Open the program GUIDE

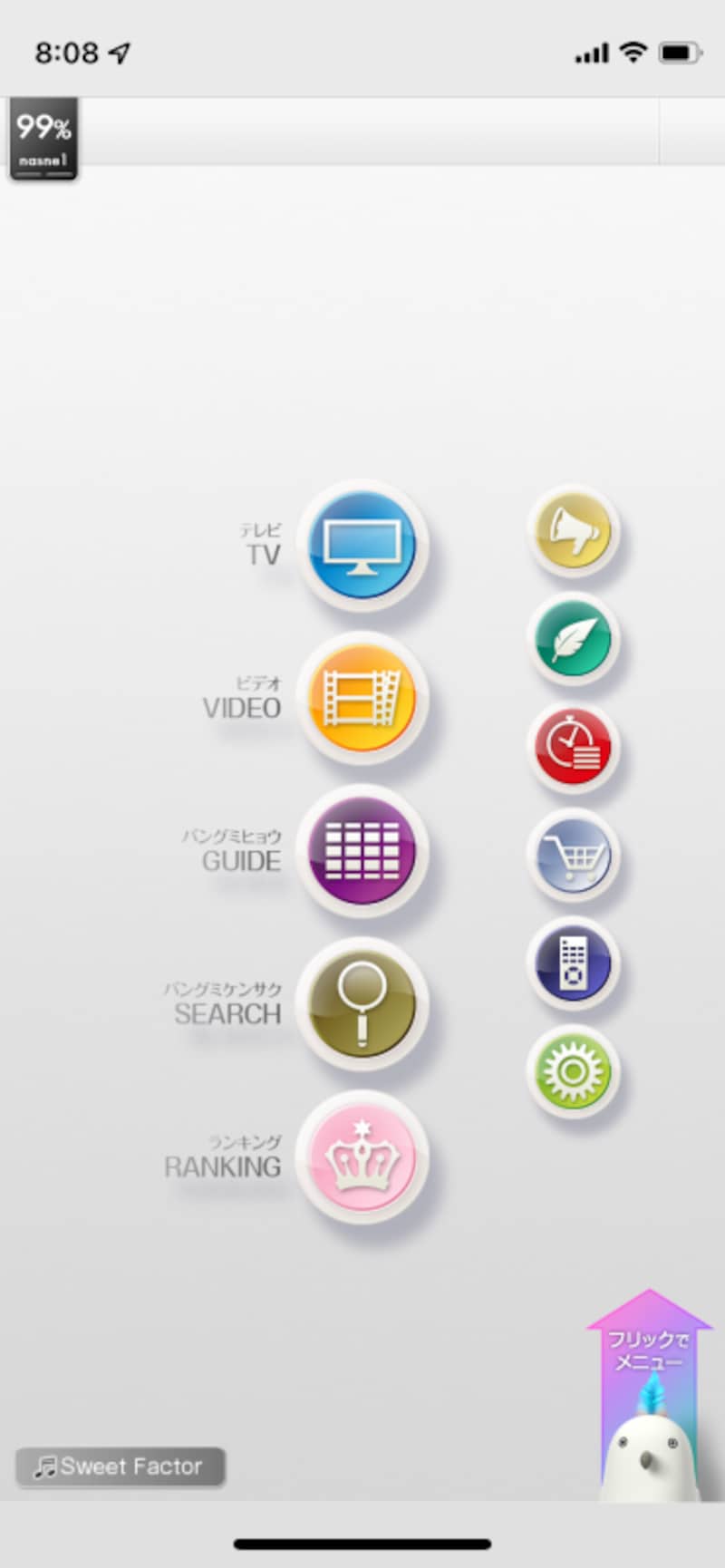(362, 853)
